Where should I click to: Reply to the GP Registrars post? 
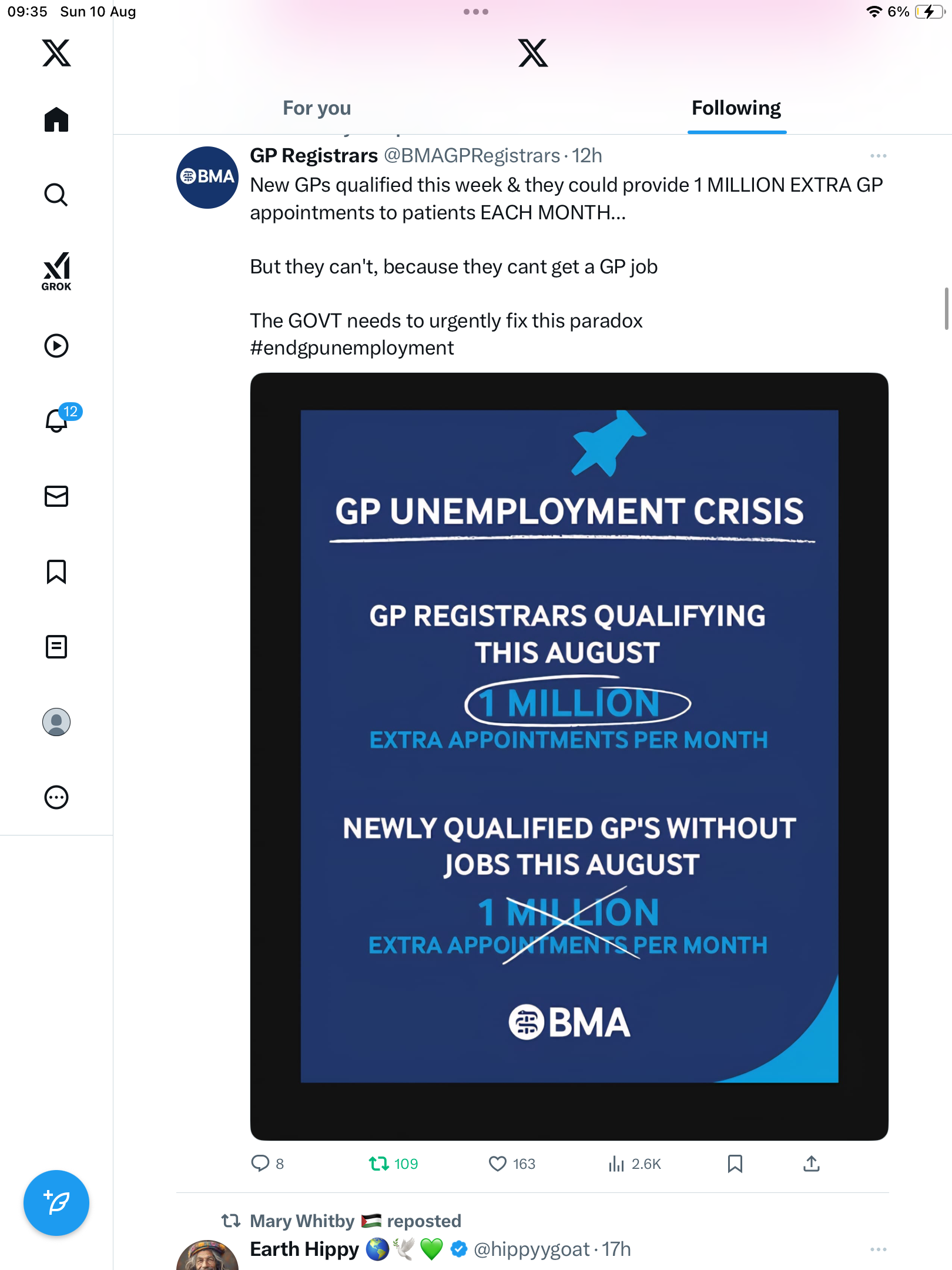coord(260,1164)
